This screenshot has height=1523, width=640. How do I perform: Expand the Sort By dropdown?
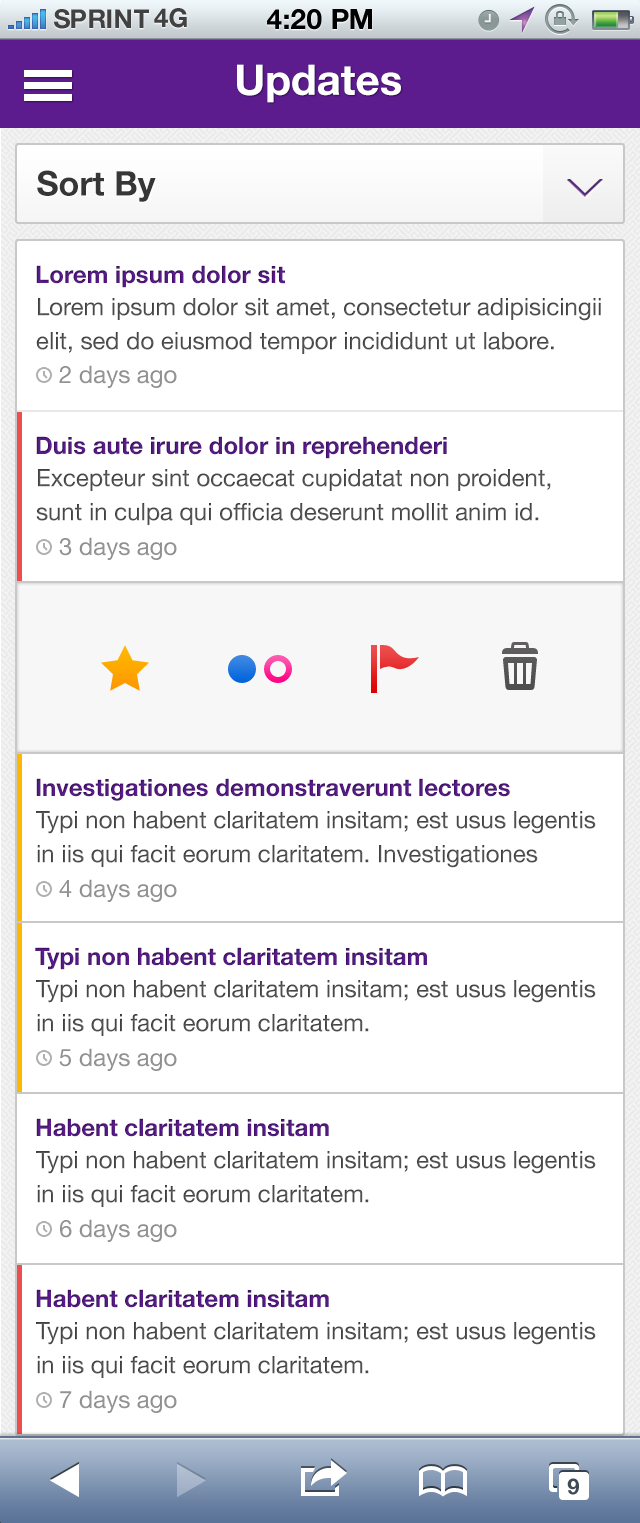click(583, 185)
